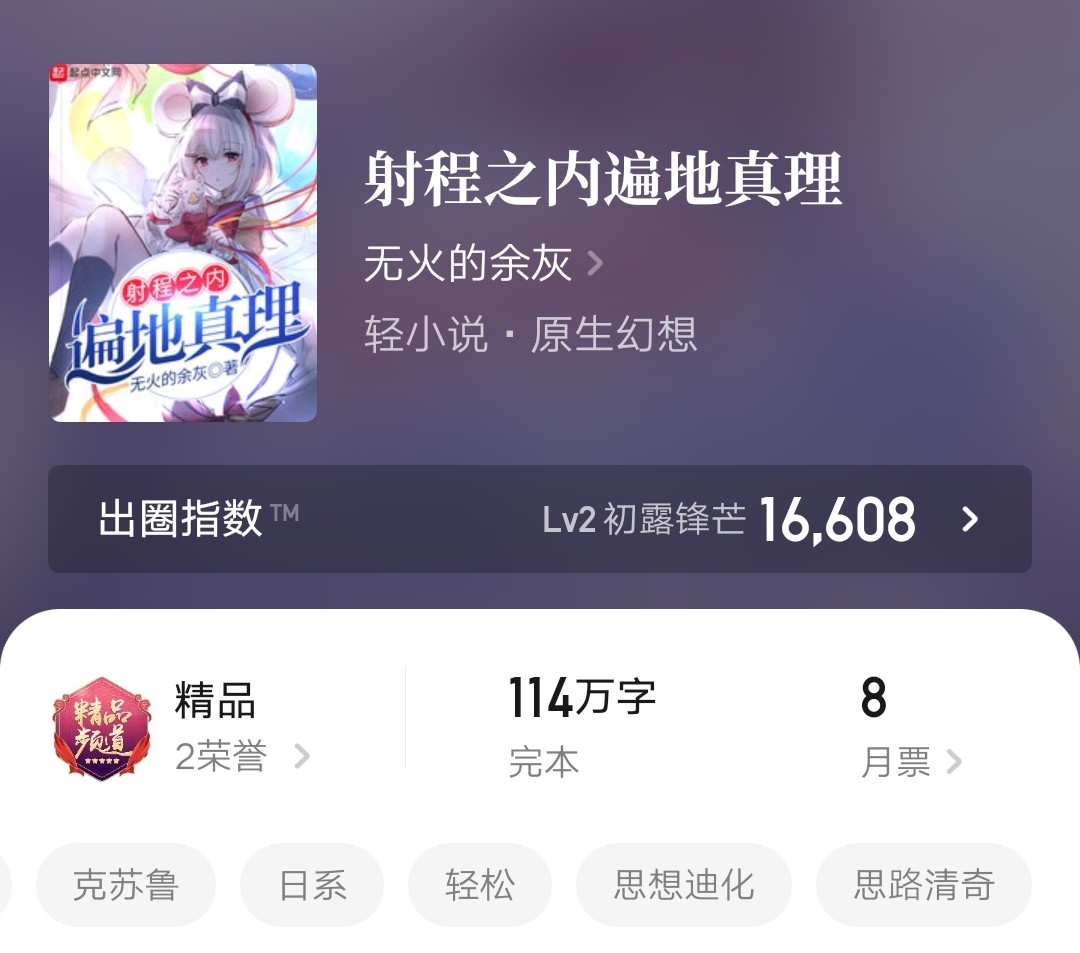Select the 克苏鲁 tag chip
Viewport: 1080px width, 953px height.
(x=126, y=885)
